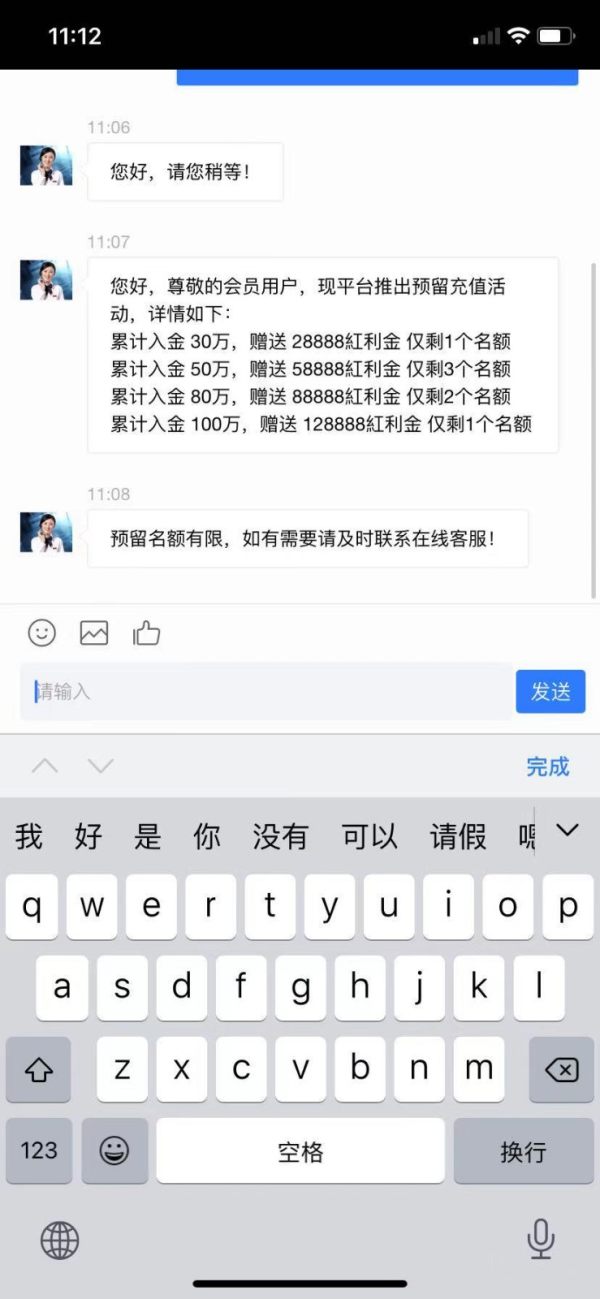Screen dimensions: 600x1299
Task: Switch to the 123 number keyboard
Action: (39, 1150)
